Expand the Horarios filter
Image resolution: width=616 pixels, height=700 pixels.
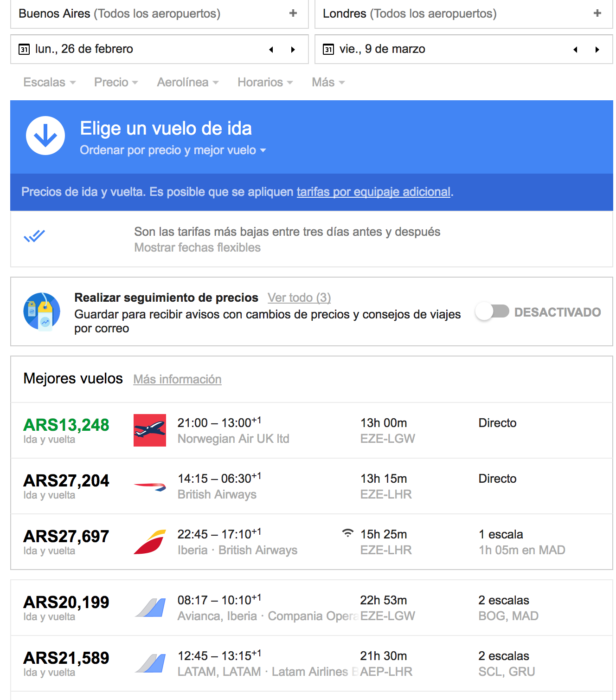[x=265, y=82]
